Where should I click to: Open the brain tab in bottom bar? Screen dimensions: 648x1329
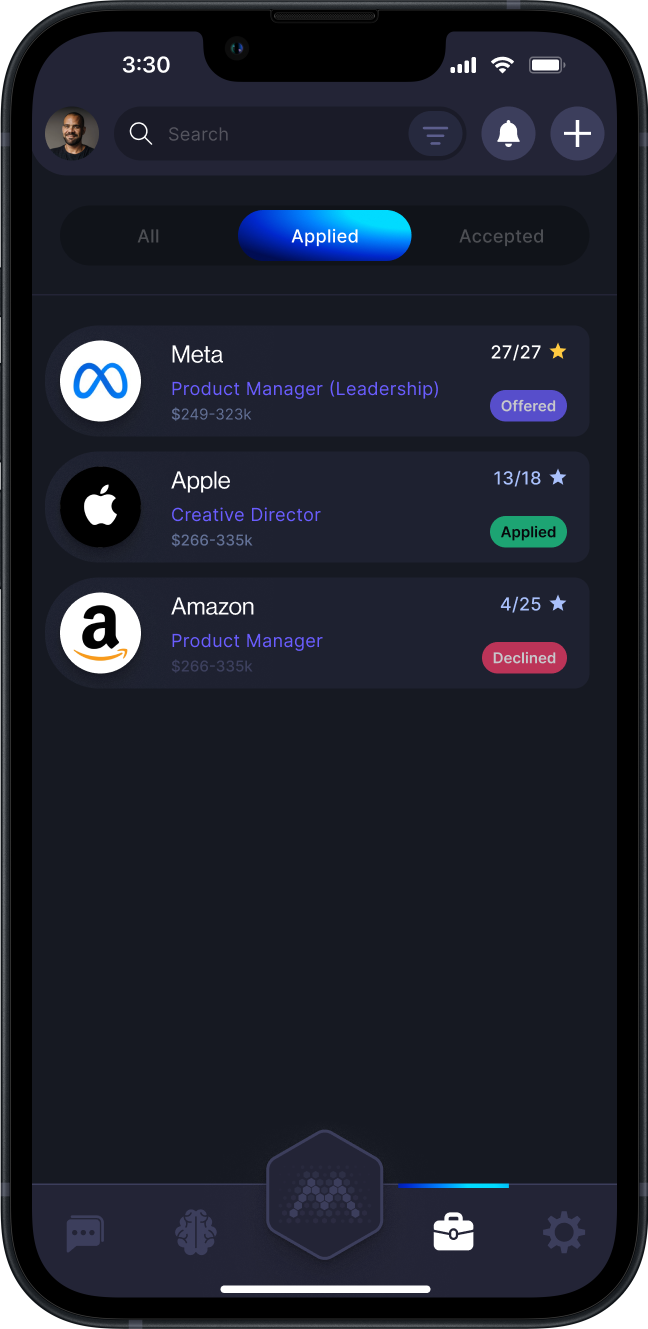coord(195,1233)
